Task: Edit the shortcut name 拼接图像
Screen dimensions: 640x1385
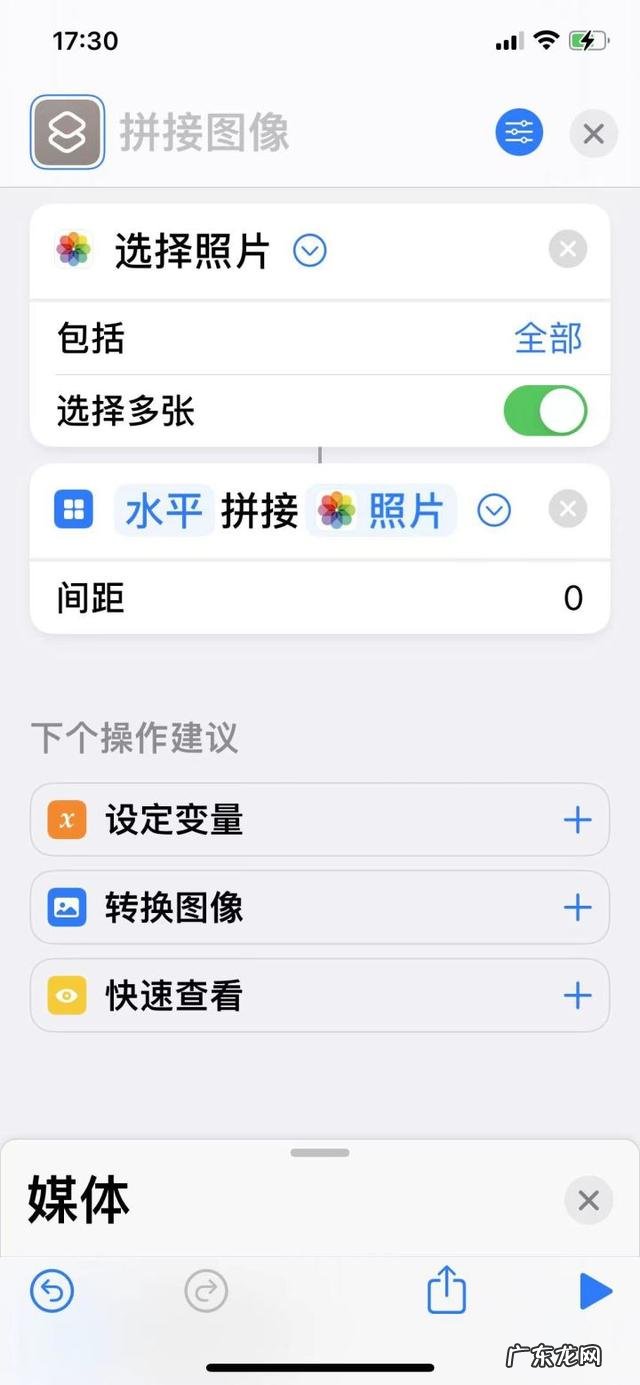Action: (x=205, y=133)
